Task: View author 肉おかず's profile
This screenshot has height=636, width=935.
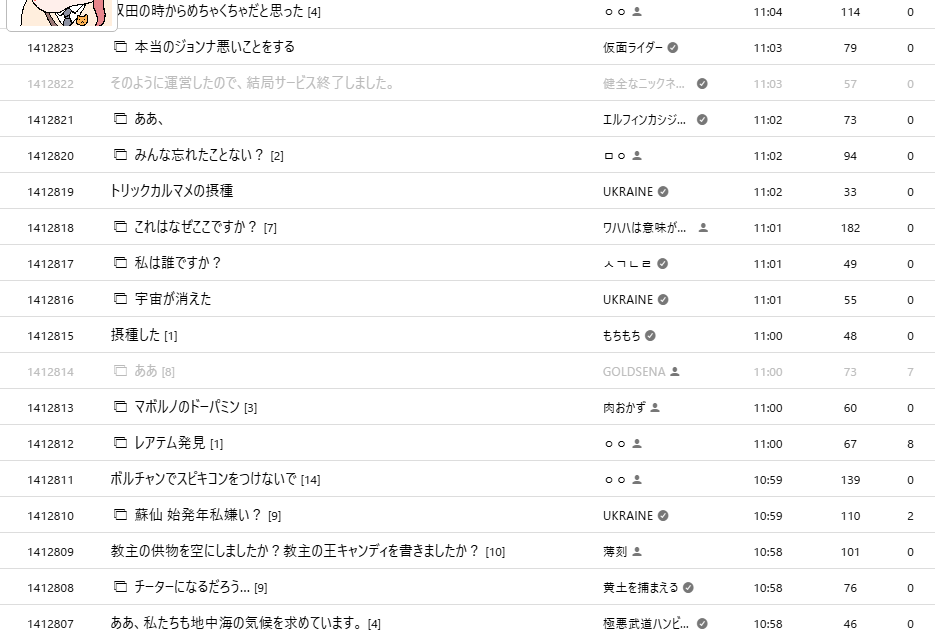Action: click(624, 408)
